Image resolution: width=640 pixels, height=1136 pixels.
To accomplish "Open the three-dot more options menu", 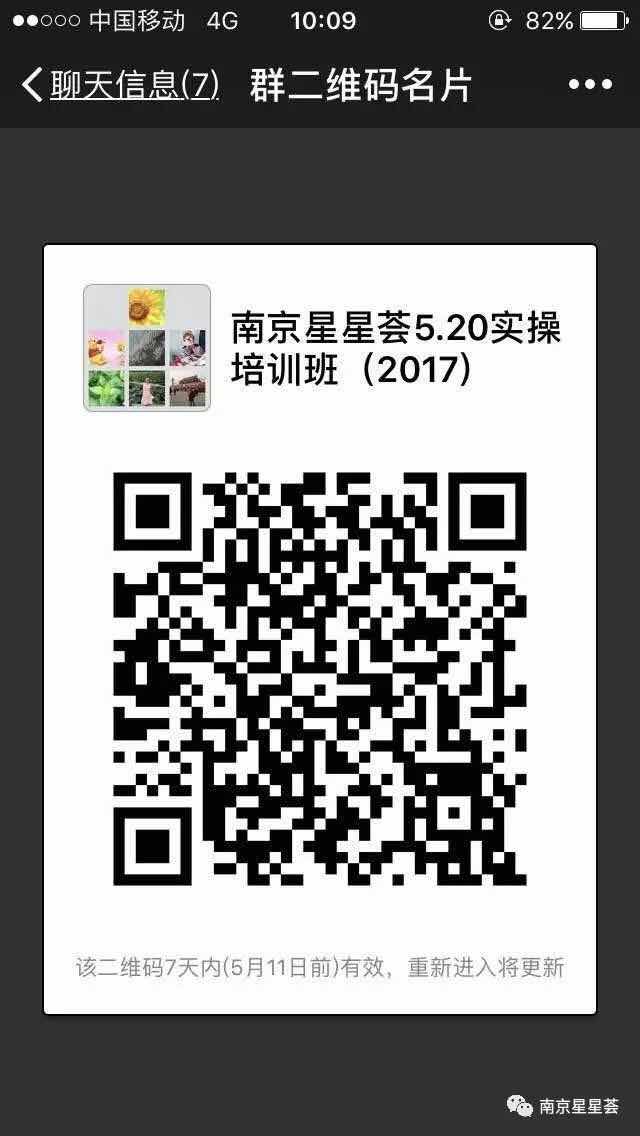I will point(590,85).
